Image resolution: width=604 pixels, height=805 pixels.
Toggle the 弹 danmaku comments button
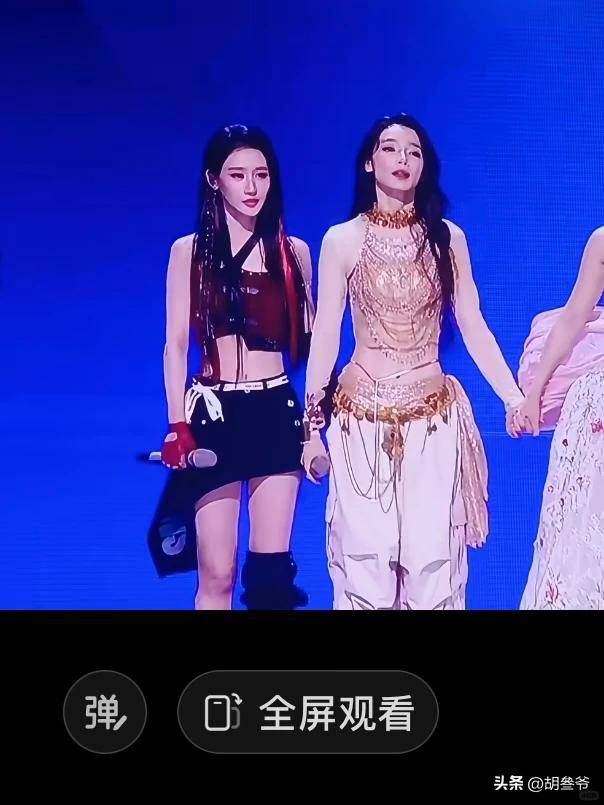[x=104, y=712]
